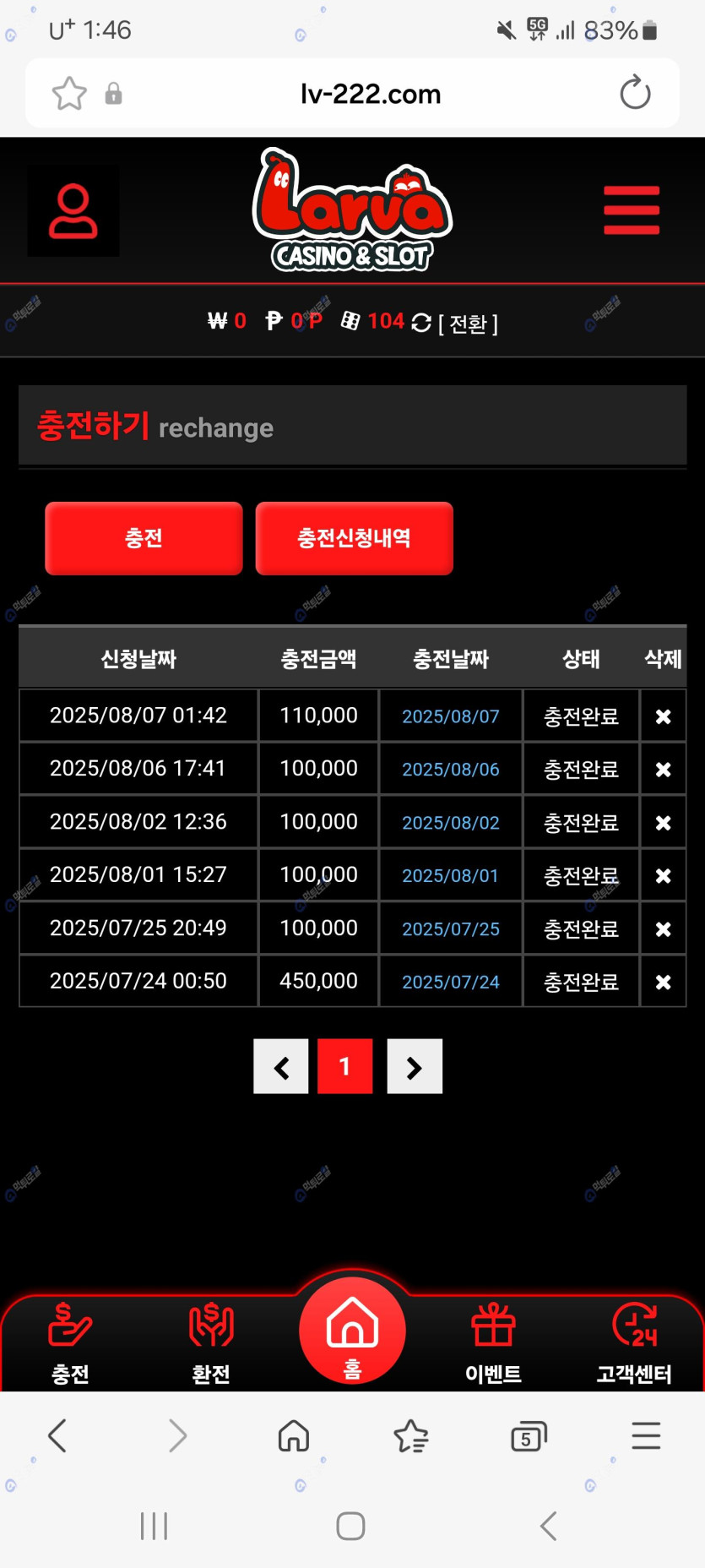Delete the 2025/08/07 01:42 recharge record
Screen dimensions: 705x1568
(x=663, y=716)
